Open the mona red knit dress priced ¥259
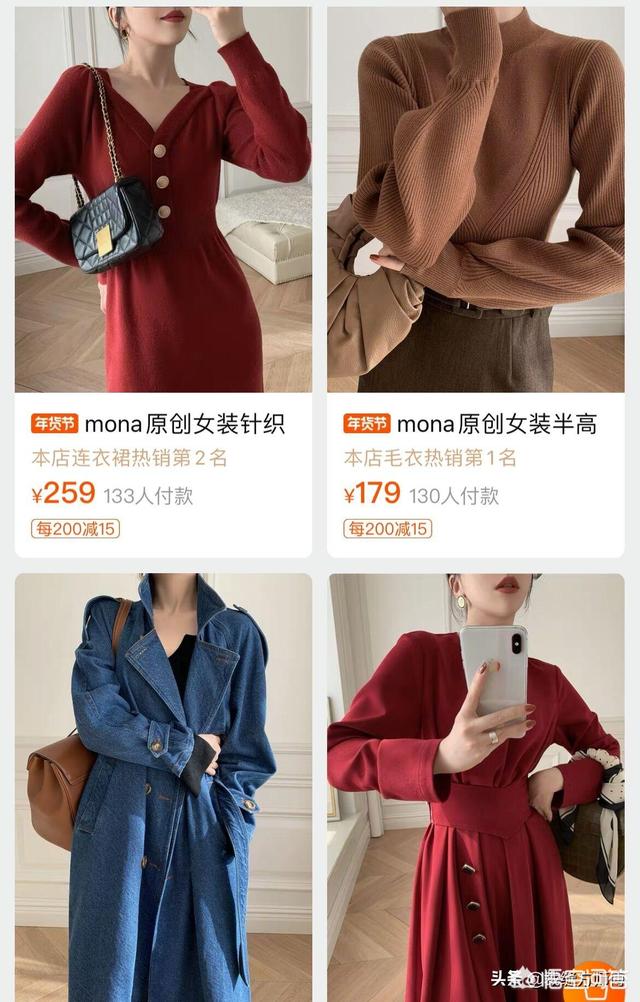 click(x=163, y=200)
